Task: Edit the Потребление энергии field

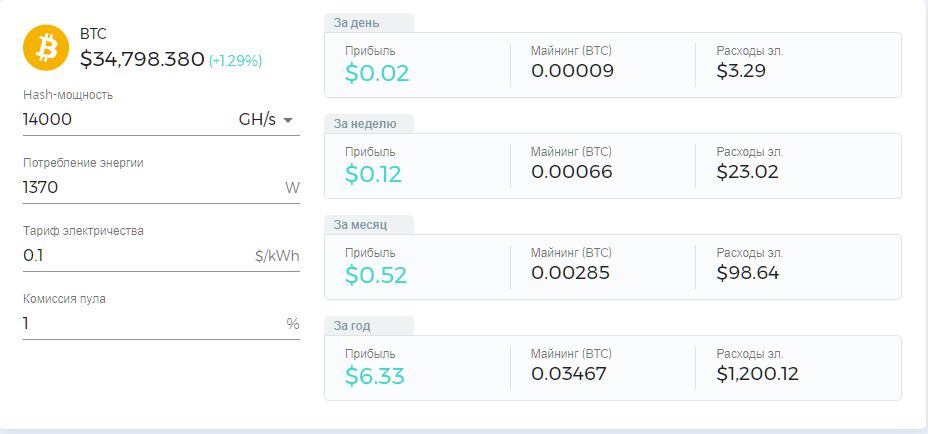Action: pyautogui.click(x=140, y=187)
